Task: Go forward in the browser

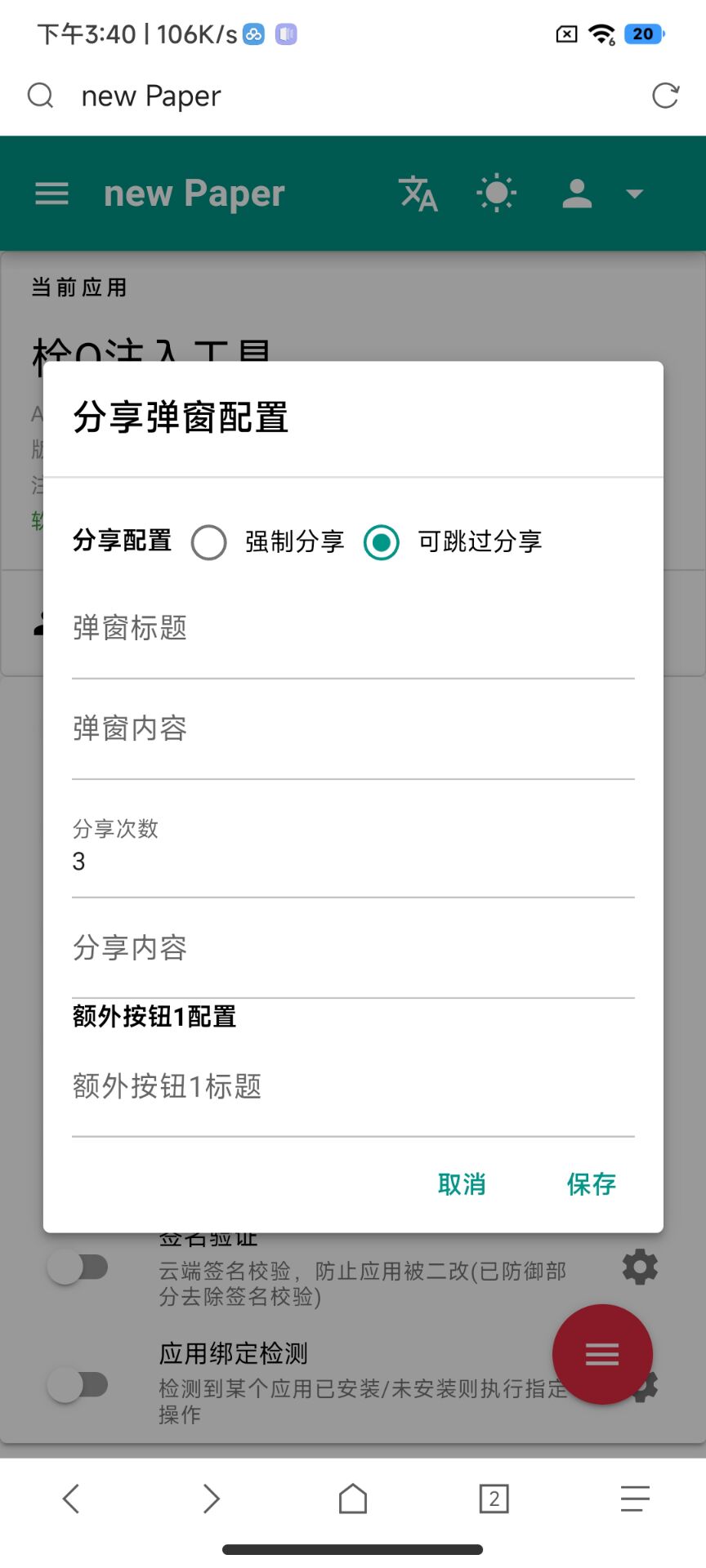Action: tap(212, 1499)
